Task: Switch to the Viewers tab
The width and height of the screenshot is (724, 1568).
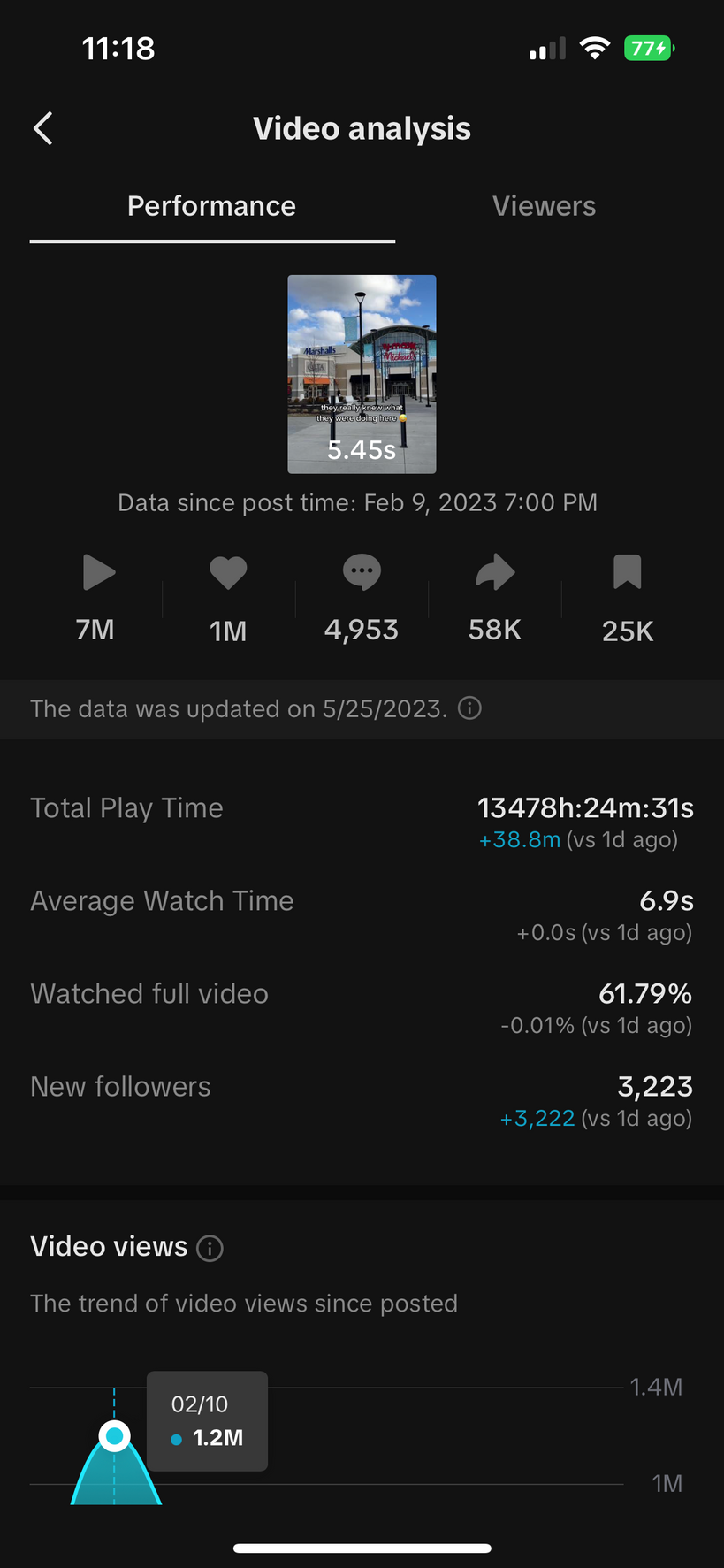Action: [544, 206]
